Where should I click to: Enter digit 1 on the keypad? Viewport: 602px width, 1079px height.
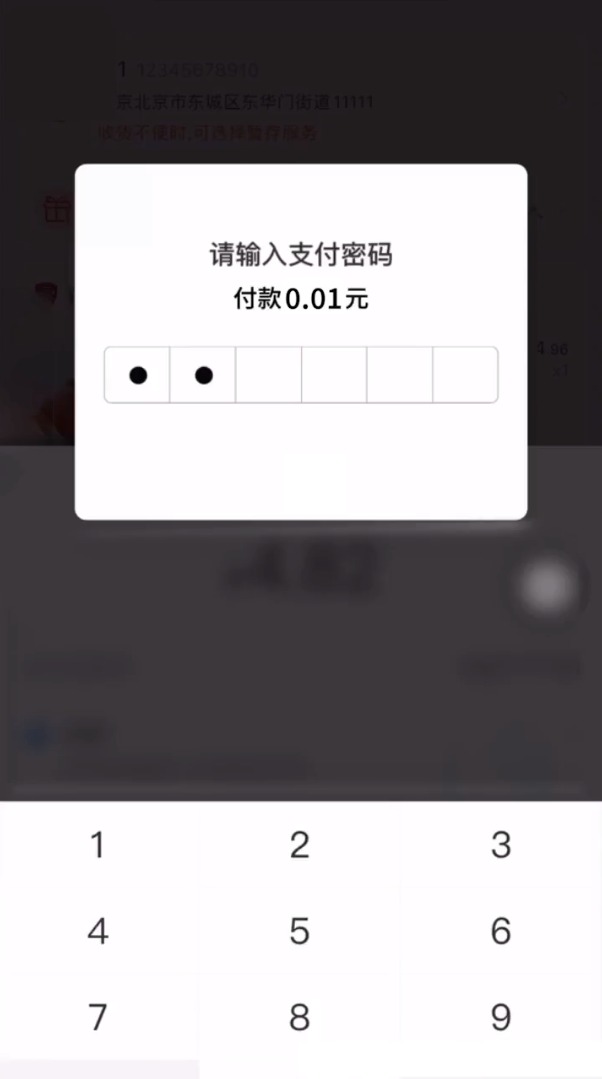[98, 846]
